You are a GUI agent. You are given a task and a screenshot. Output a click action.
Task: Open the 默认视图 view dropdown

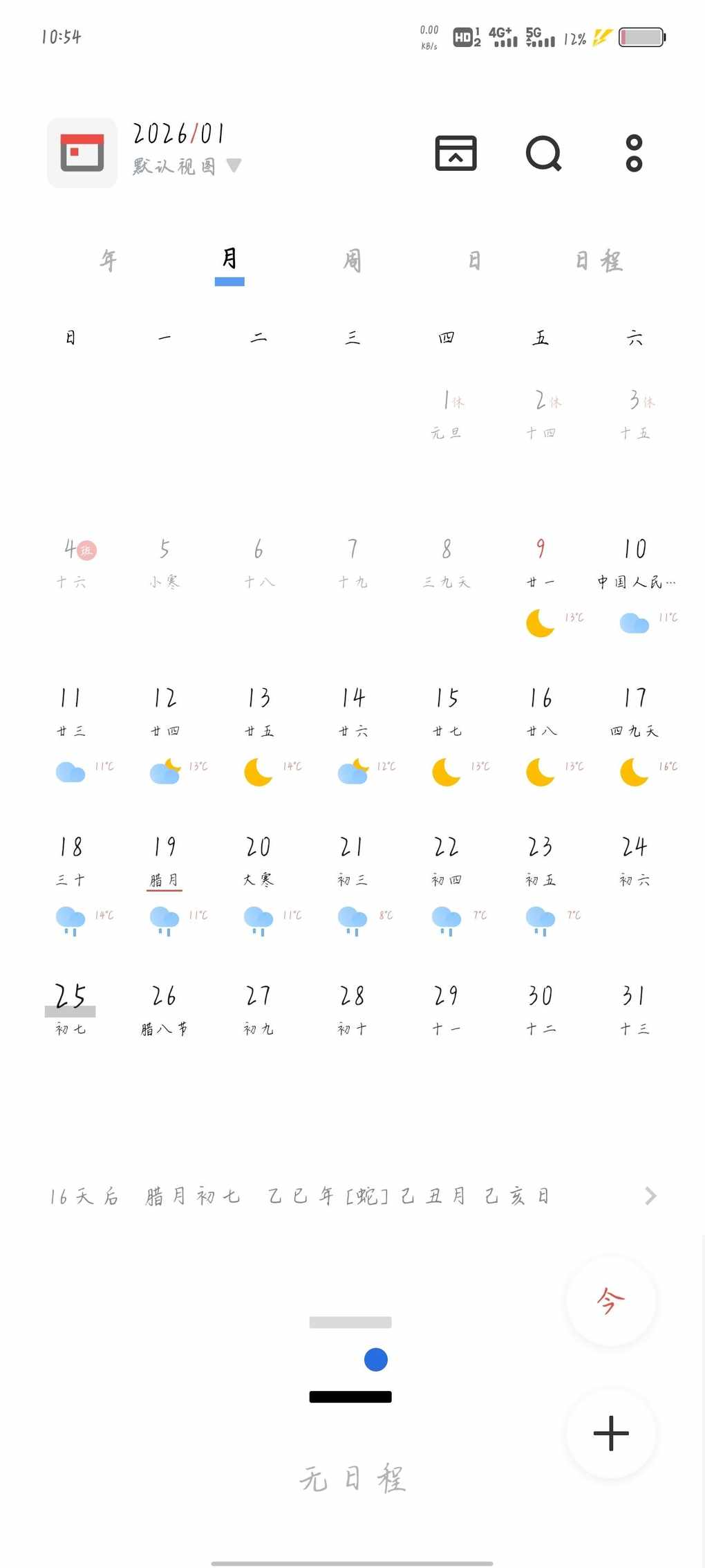(x=187, y=166)
